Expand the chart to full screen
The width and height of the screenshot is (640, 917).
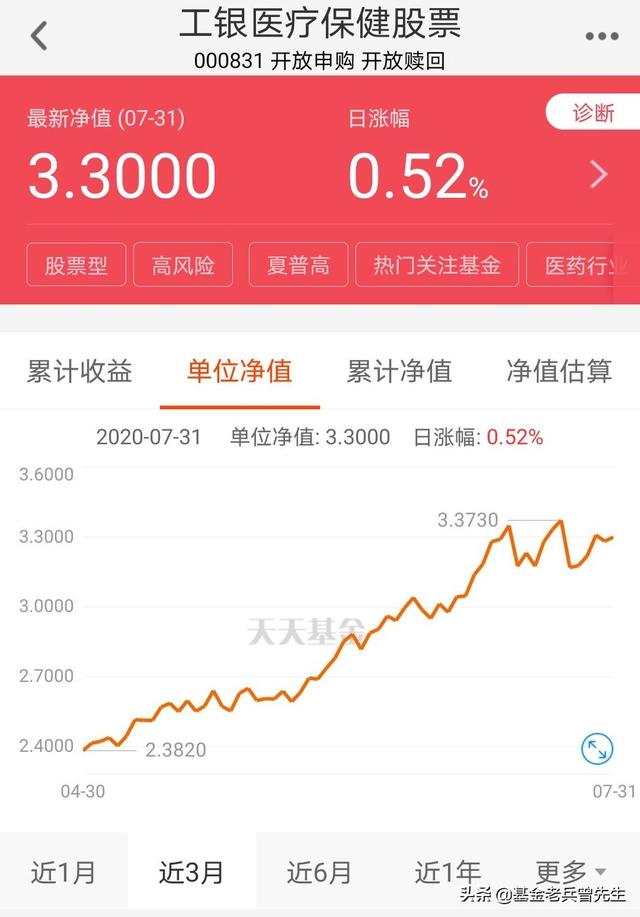(x=597, y=749)
